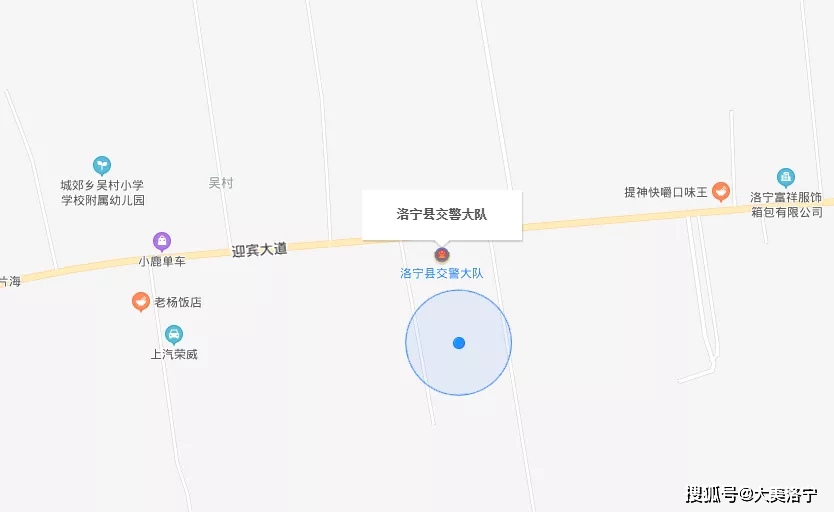Tap the 上汽荣威 car dealer pin
This screenshot has width=834, height=512.
(x=174, y=335)
